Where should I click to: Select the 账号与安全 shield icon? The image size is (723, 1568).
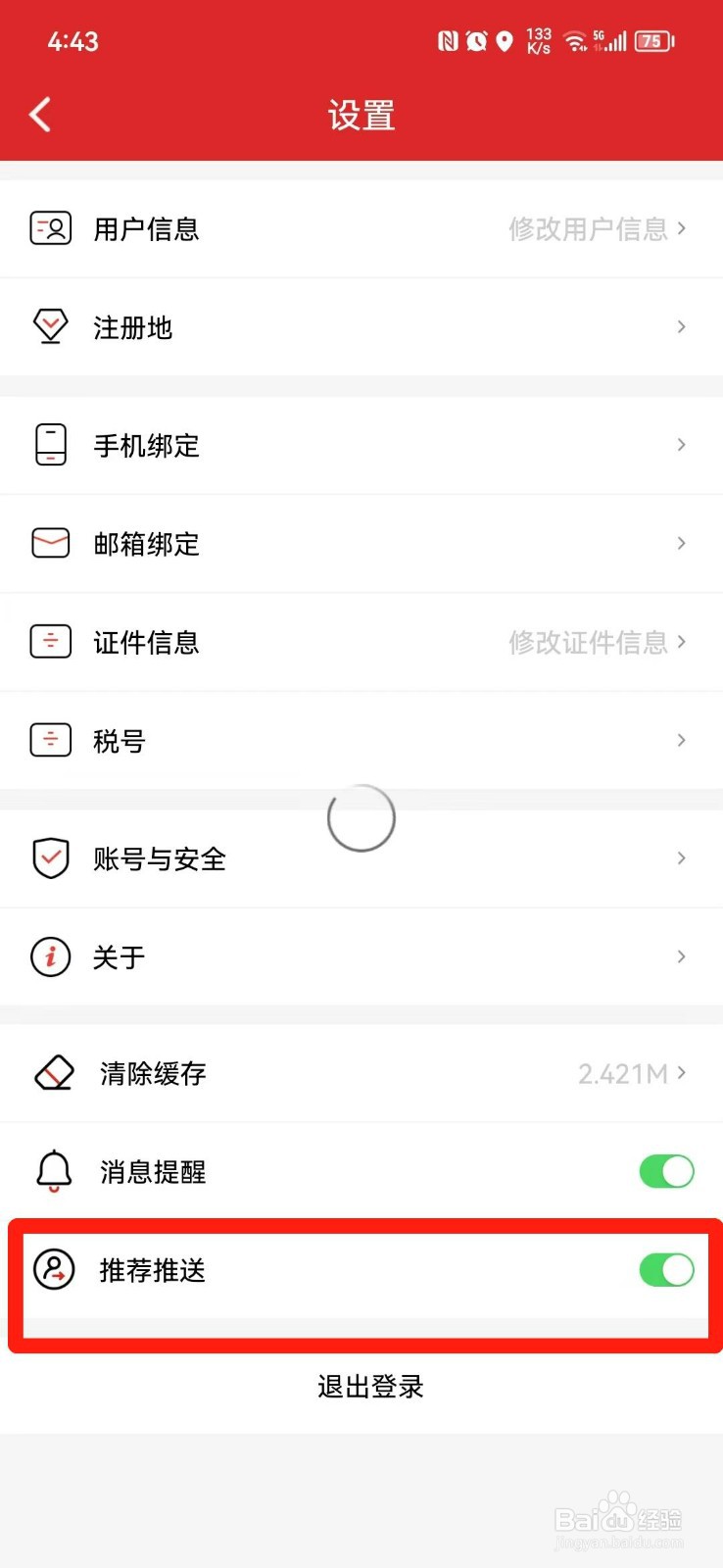tap(51, 857)
